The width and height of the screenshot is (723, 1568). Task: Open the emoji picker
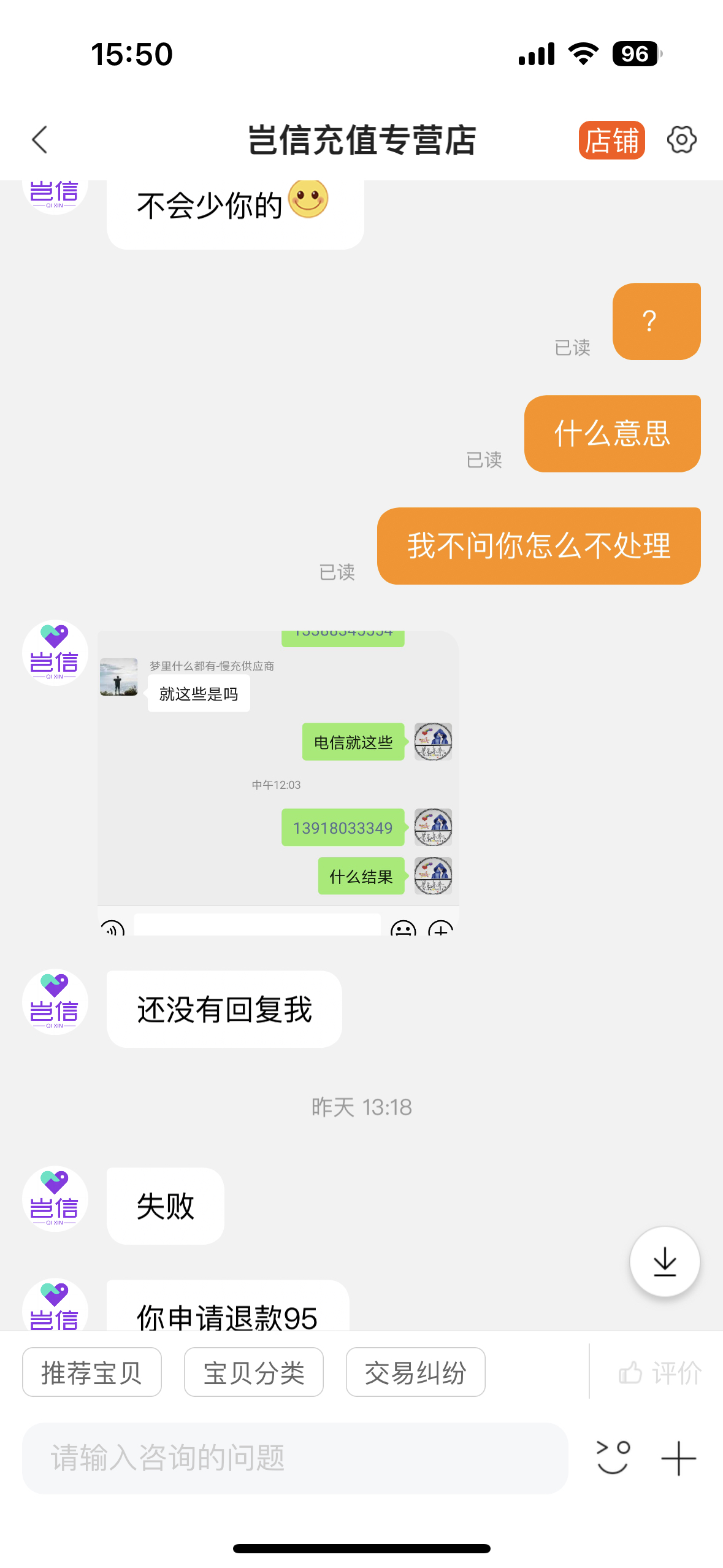(613, 1458)
